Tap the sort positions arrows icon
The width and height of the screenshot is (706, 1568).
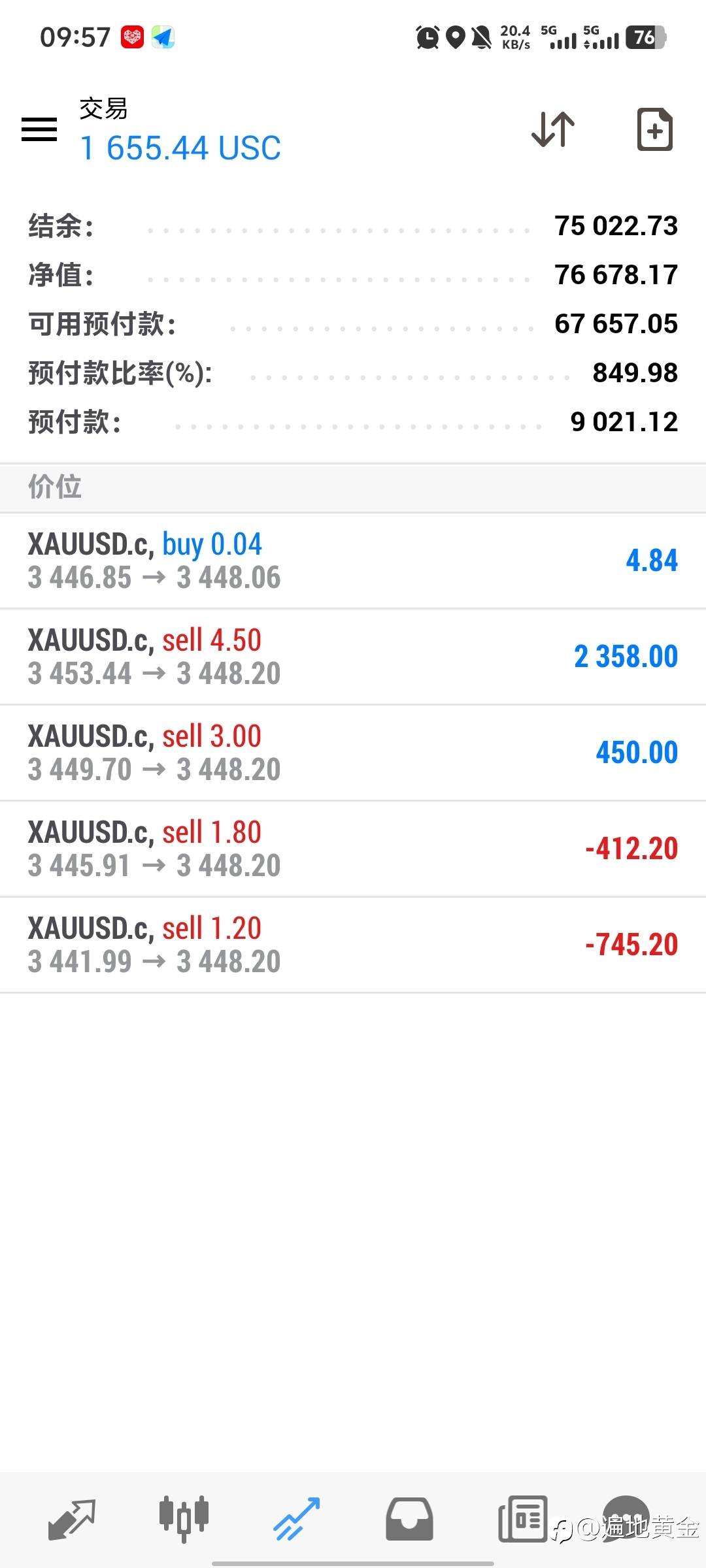[x=553, y=129]
